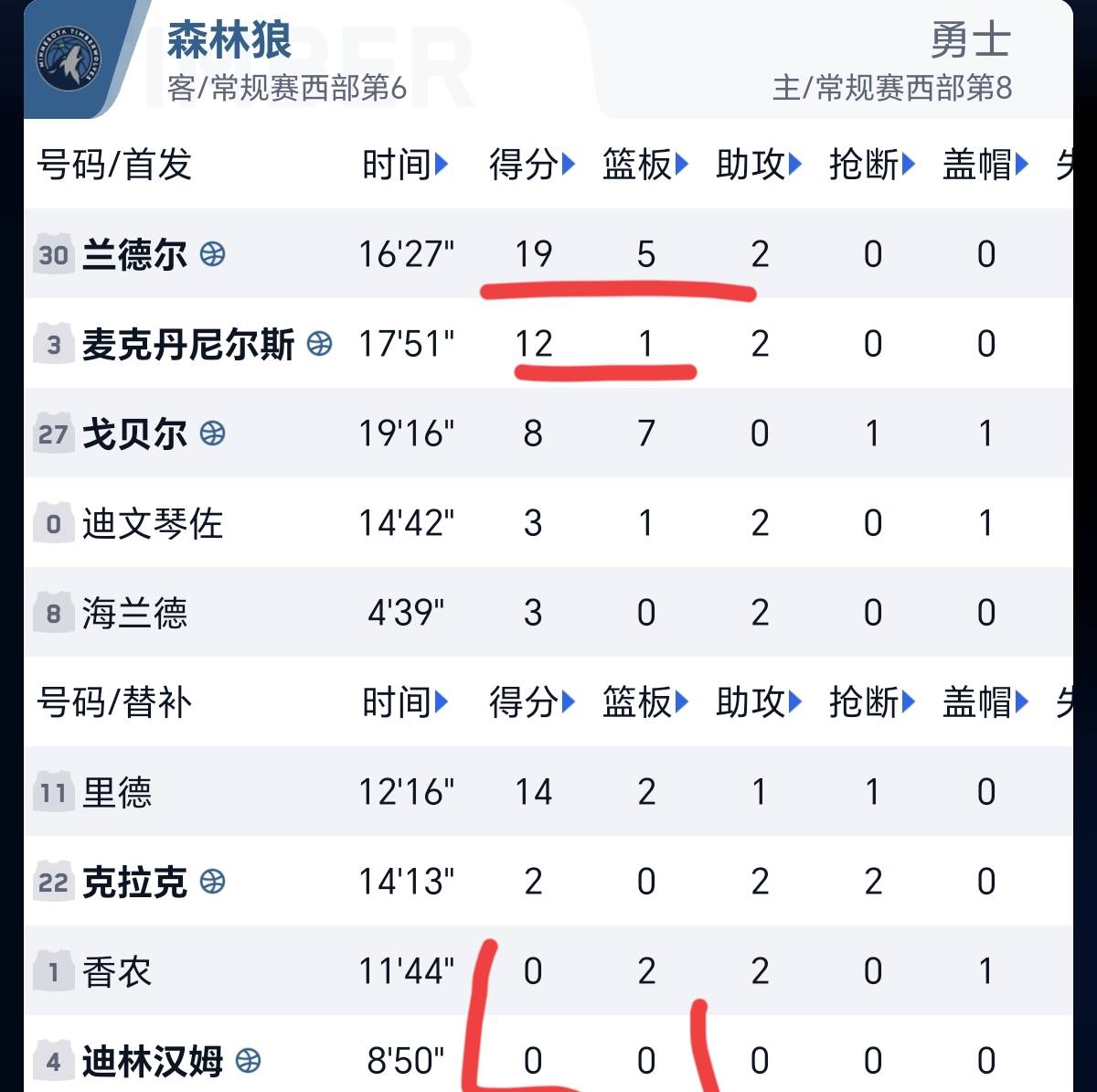Sort the 替补 bench list by 抢断
Image resolution: width=1097 pixels, height=1092 pixels.
click(872, 702)
